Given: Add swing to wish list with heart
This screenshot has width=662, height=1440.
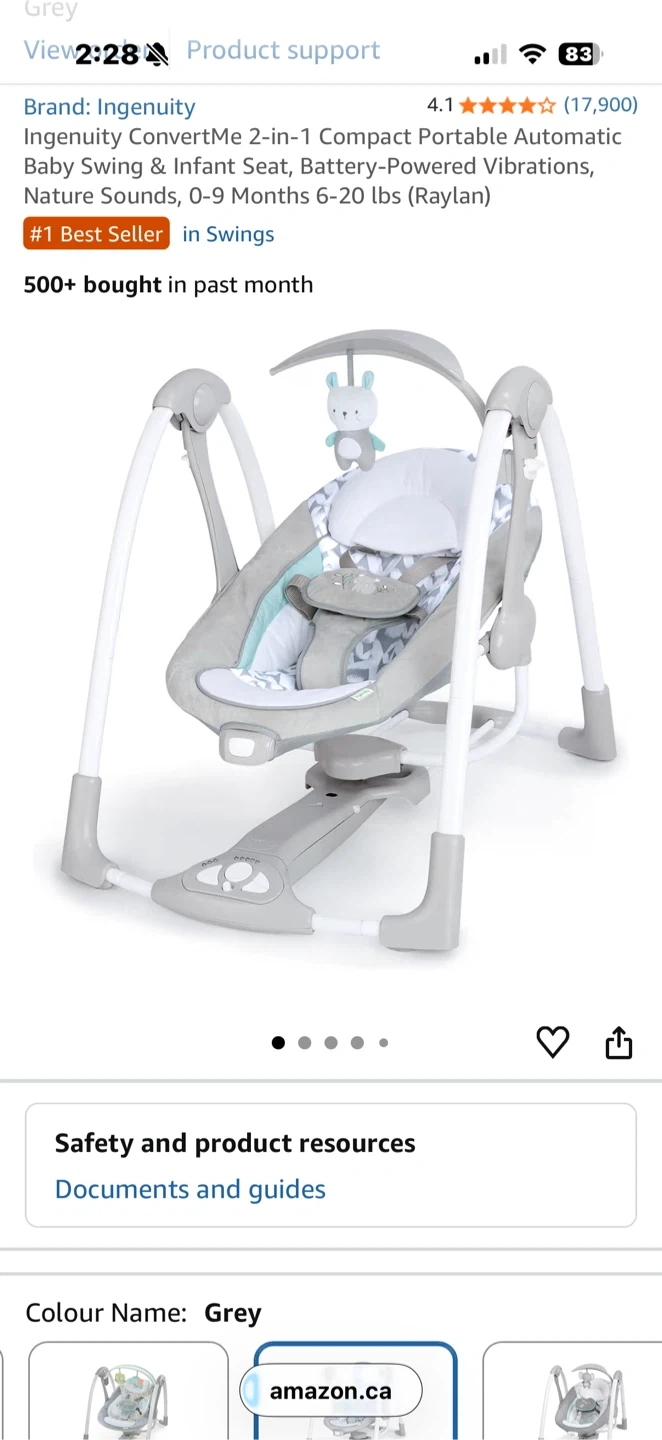Looking at the screenshot, I should [552, 1042].
